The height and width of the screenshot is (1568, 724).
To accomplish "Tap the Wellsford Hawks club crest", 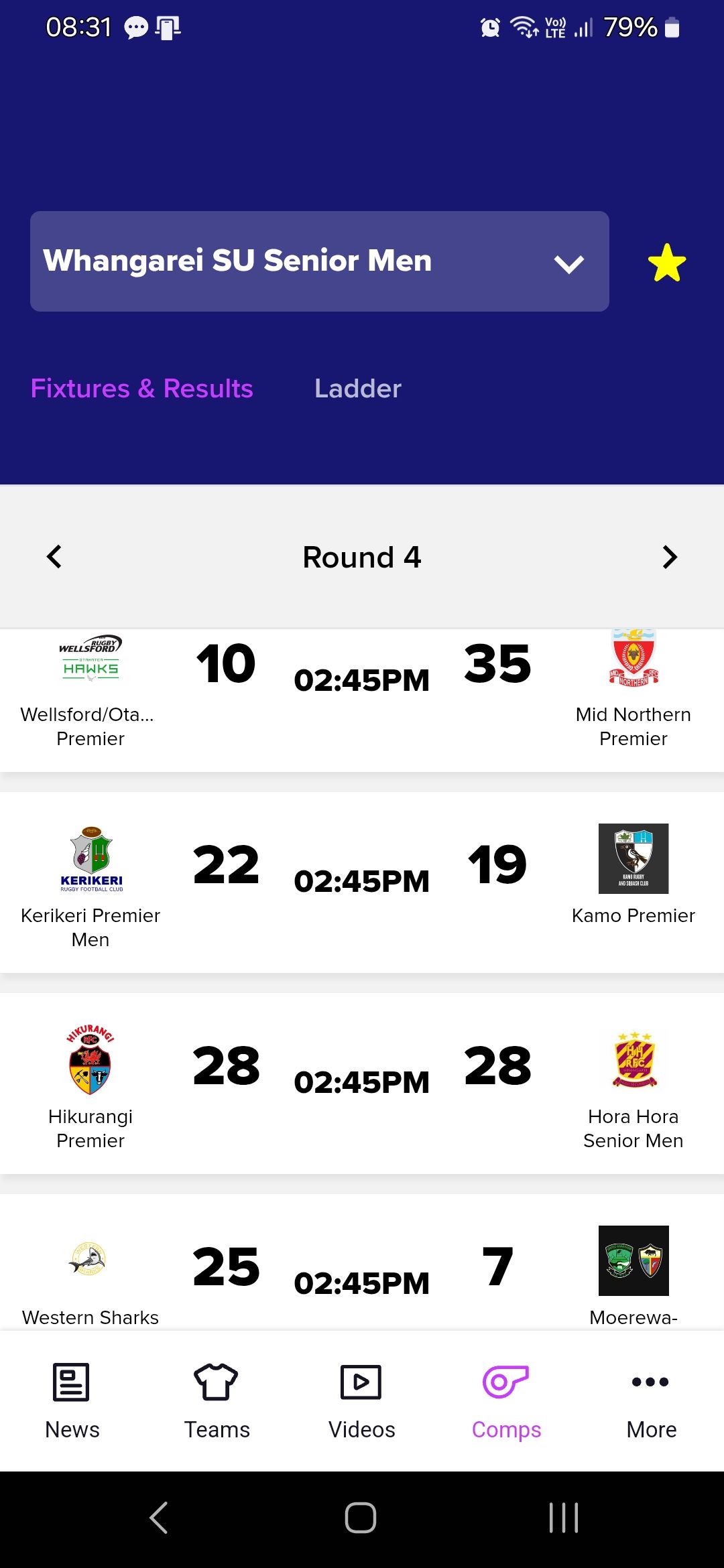I will tap(90, 660).
